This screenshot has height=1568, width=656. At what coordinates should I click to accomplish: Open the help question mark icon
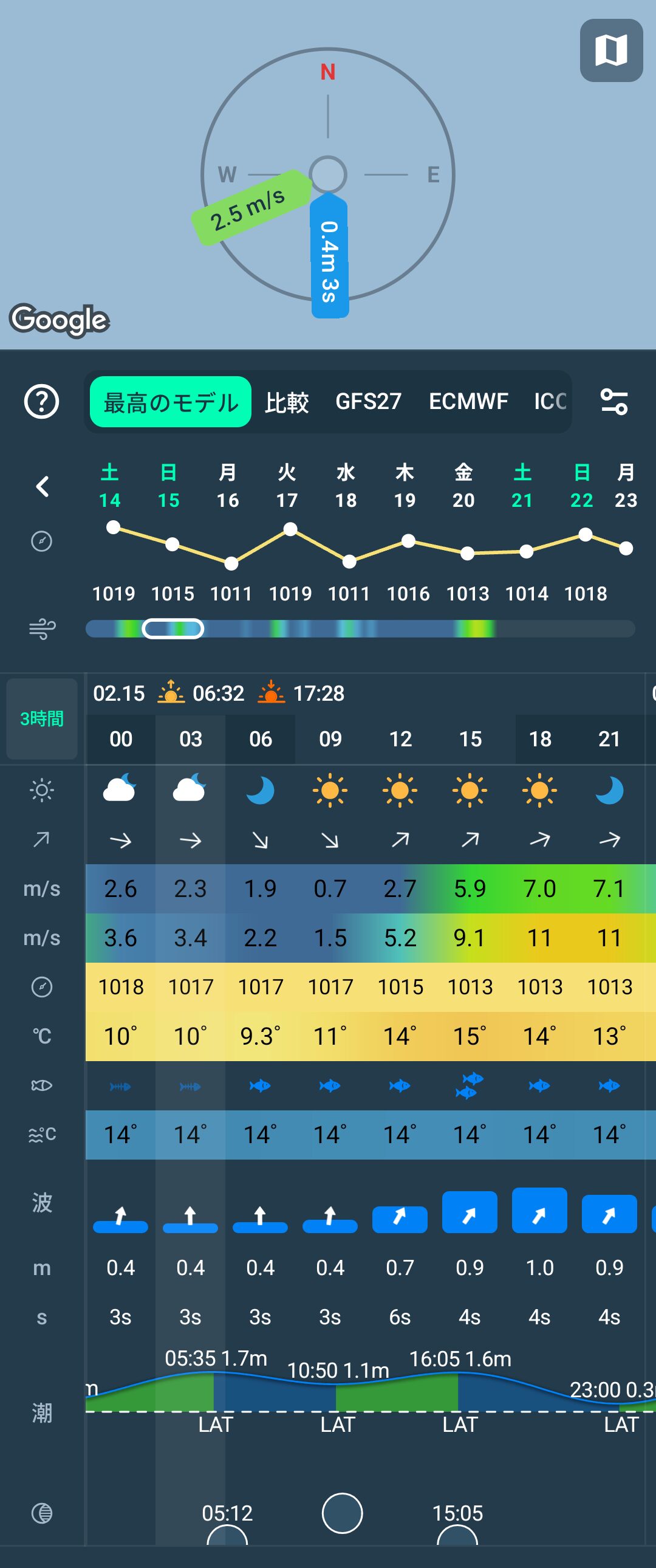(x=41, y=402)
